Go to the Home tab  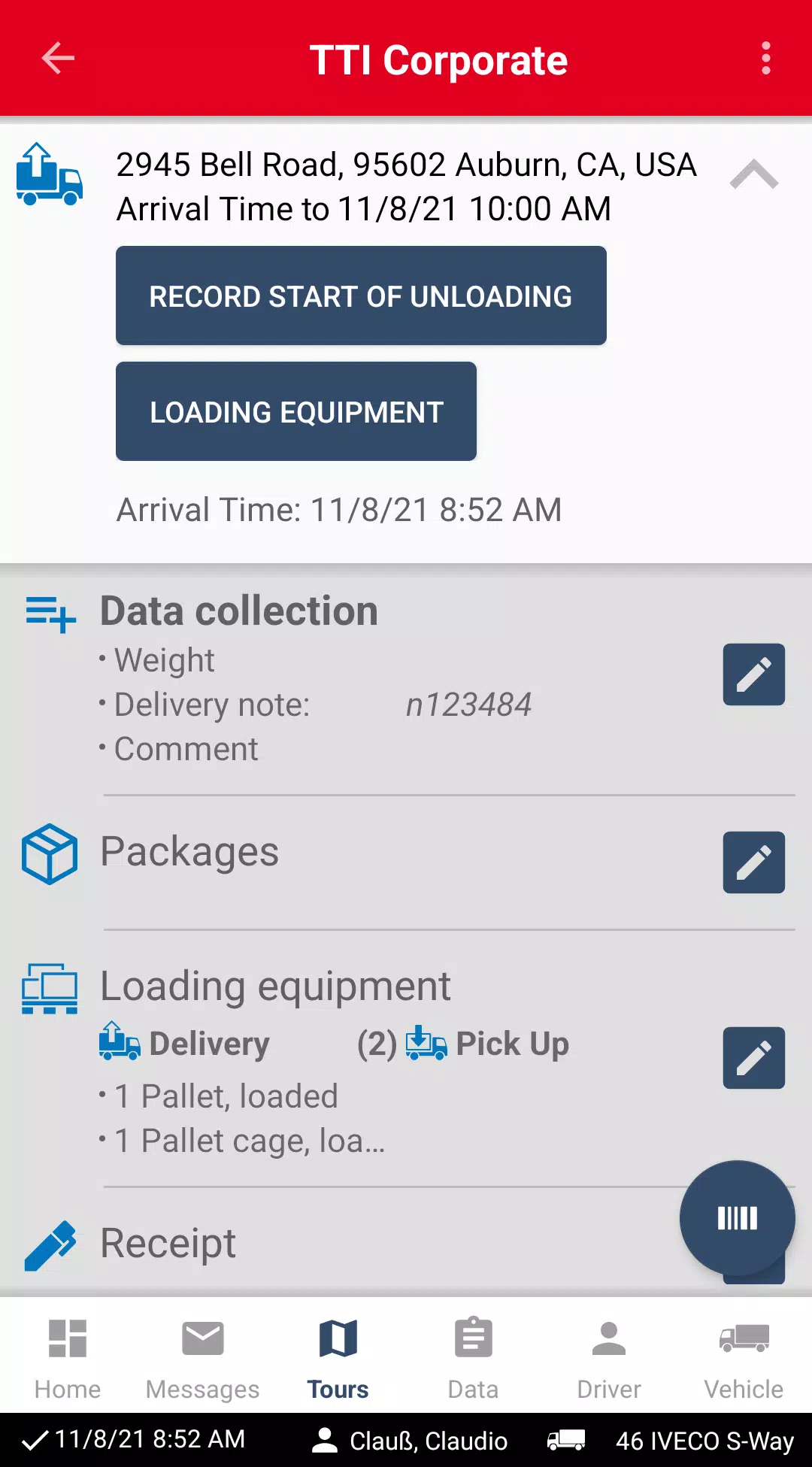pos(67,1353)
